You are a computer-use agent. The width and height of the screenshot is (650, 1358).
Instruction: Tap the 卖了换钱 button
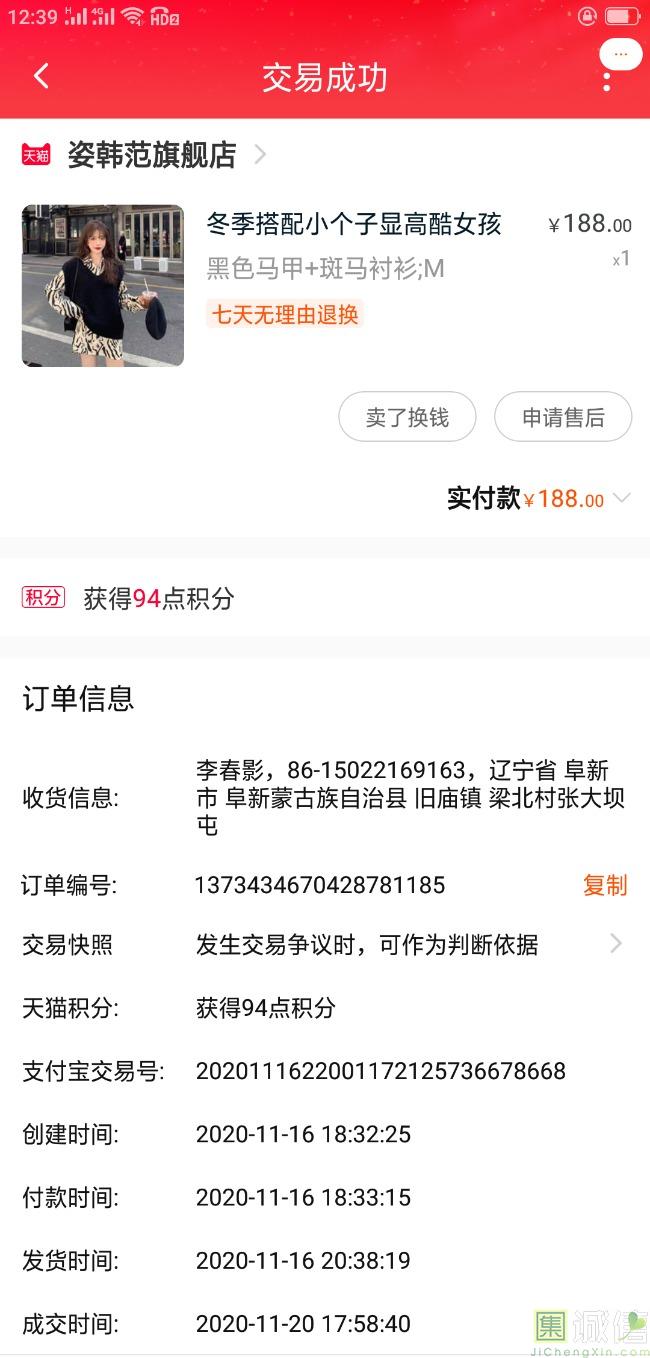[x=407, y=417]
